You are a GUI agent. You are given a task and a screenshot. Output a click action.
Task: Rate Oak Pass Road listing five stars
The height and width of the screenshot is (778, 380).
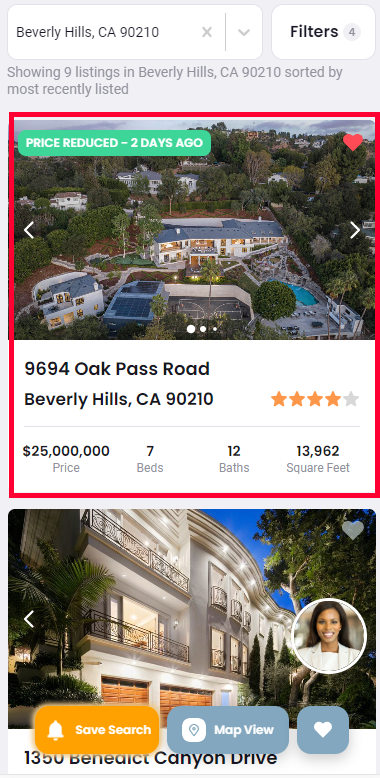(351, 399)
